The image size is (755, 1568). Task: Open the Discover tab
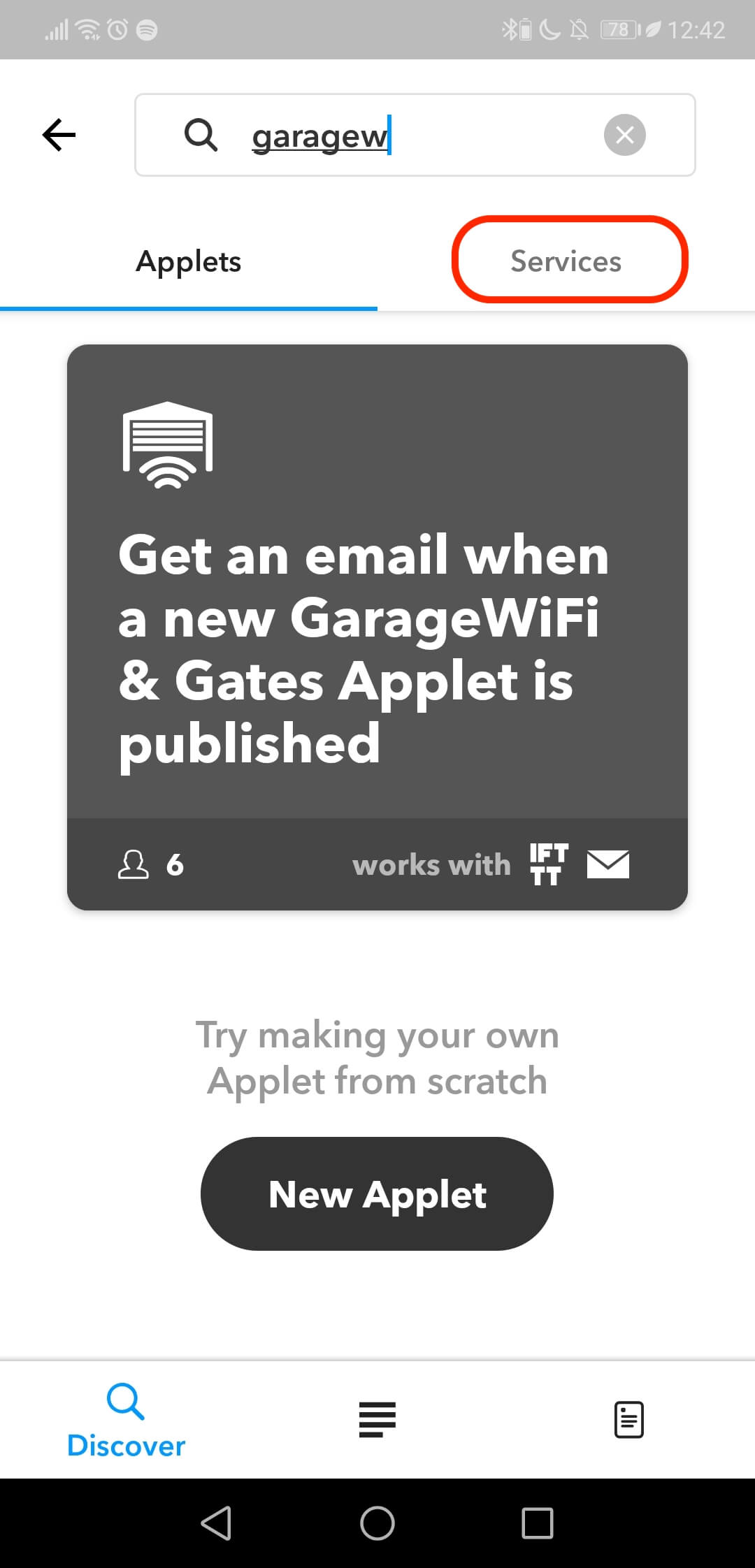(126, 1420)
